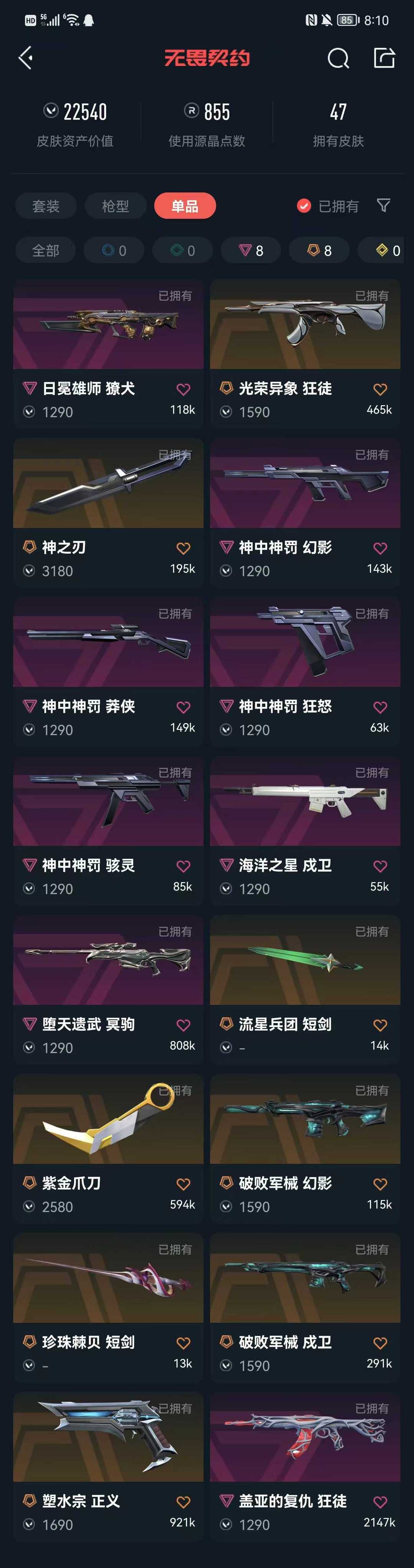The height and width of the screenshot is (1568, 414).
Task: Tap the heart on 神中神罚 幻影
Action: 380,548
